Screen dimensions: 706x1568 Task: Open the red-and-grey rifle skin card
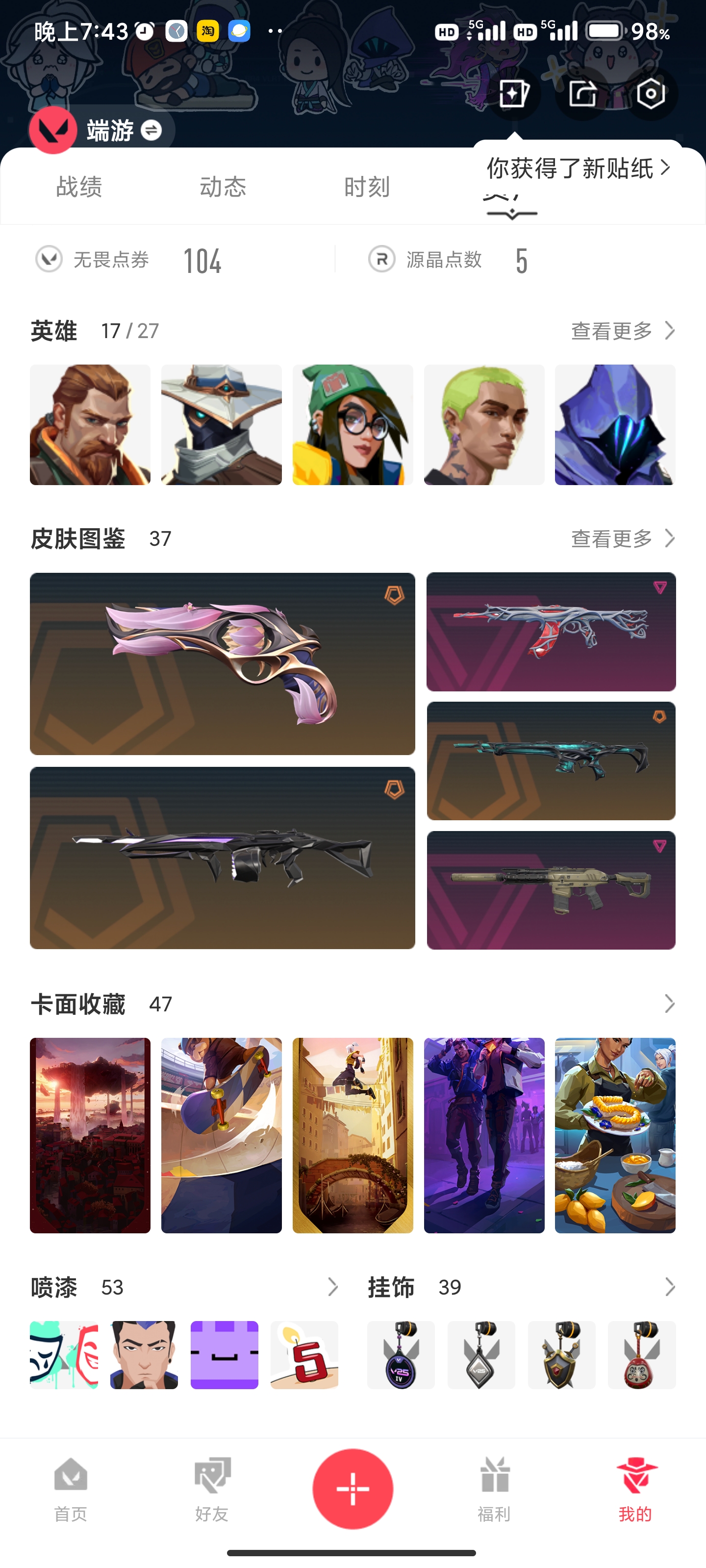click(551, 632)
